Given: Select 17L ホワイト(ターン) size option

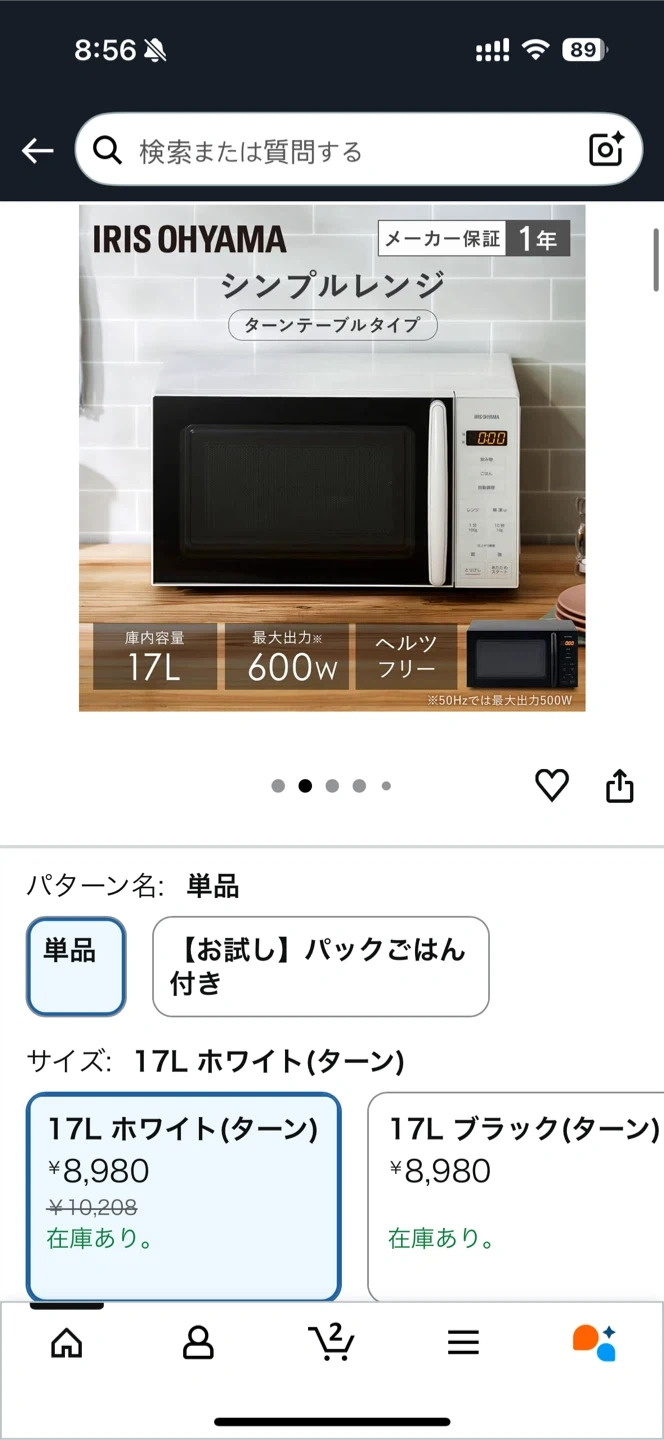Looking at the screenshot, I should point(183,1196).
